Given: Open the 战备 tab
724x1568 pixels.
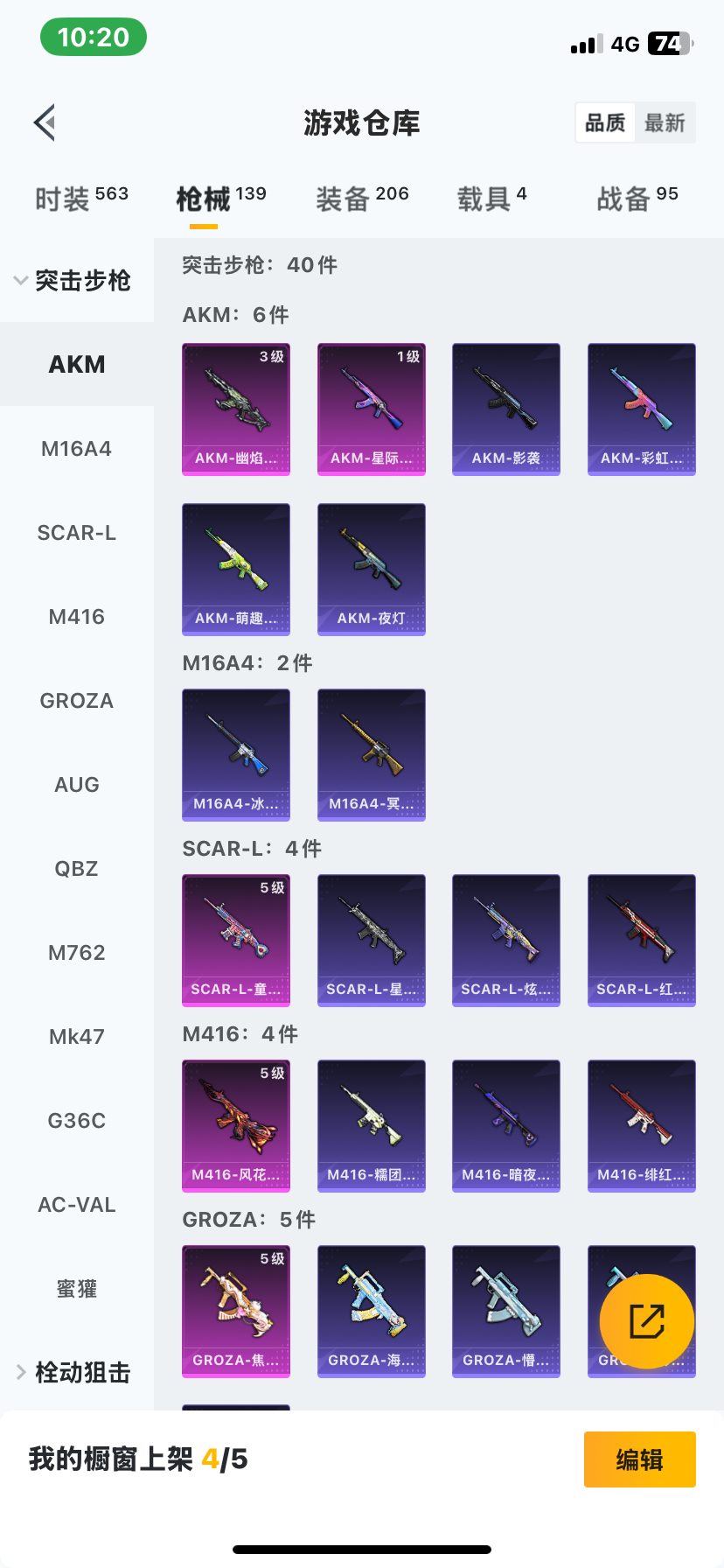Looking at the screenshot, I should (637, 199).
